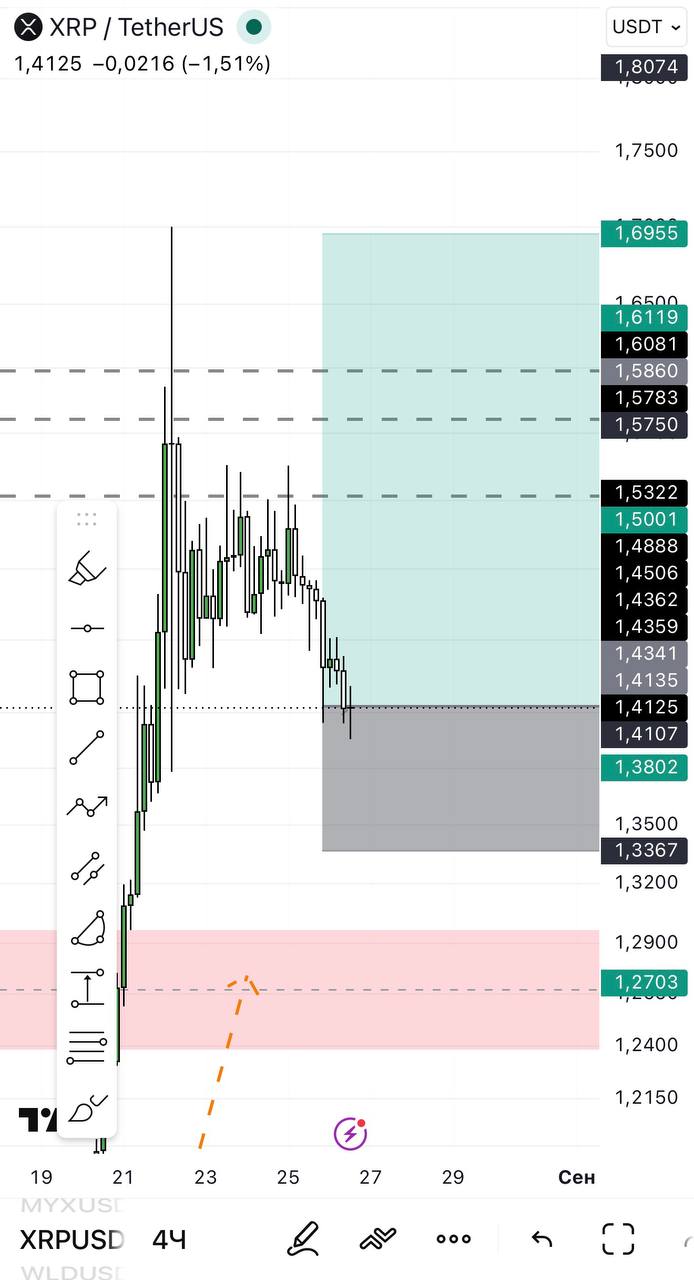Select the brush drawing tool
Image resolution: width=694 pixels, height=1280 pixels.
[x=87, y=568]
